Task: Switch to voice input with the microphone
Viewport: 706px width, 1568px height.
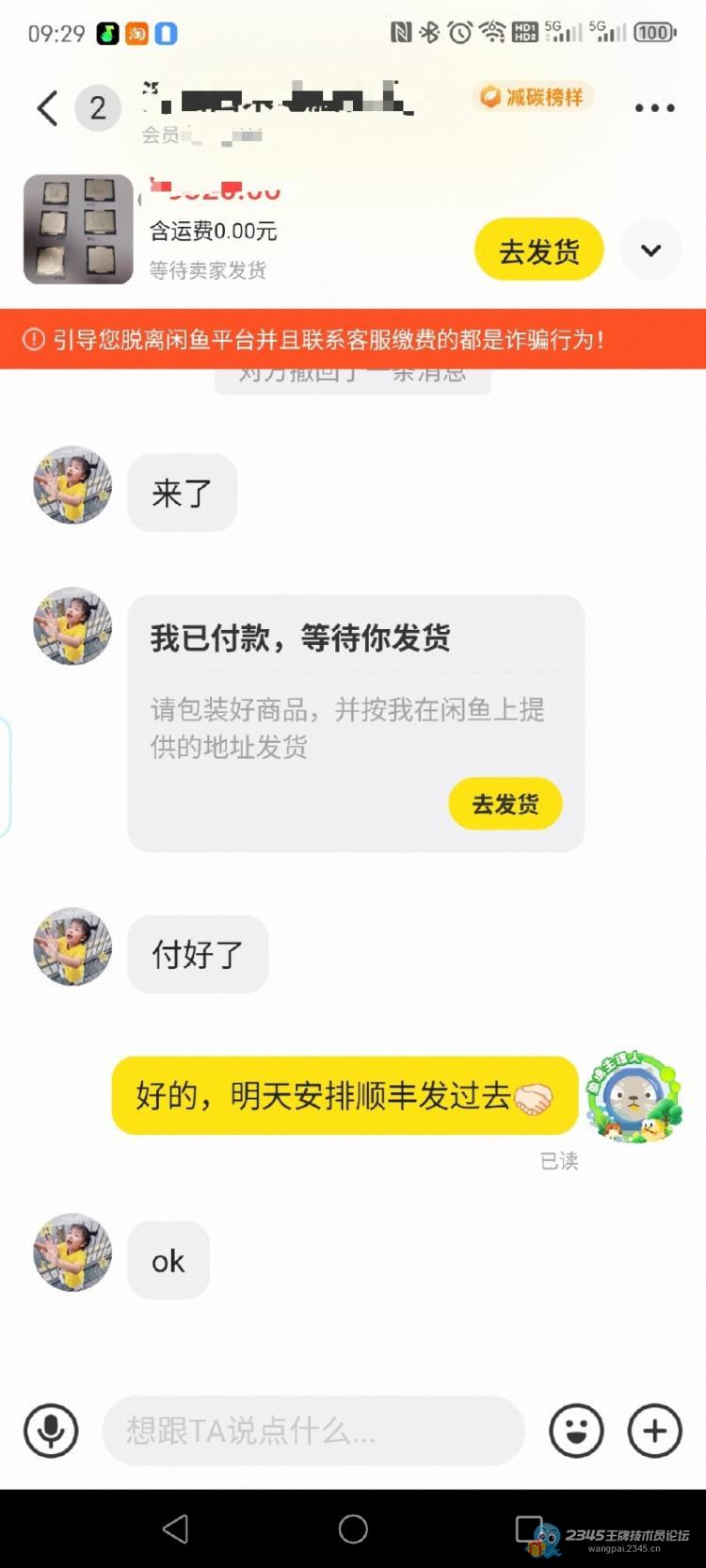Action: pos(51,1431)
